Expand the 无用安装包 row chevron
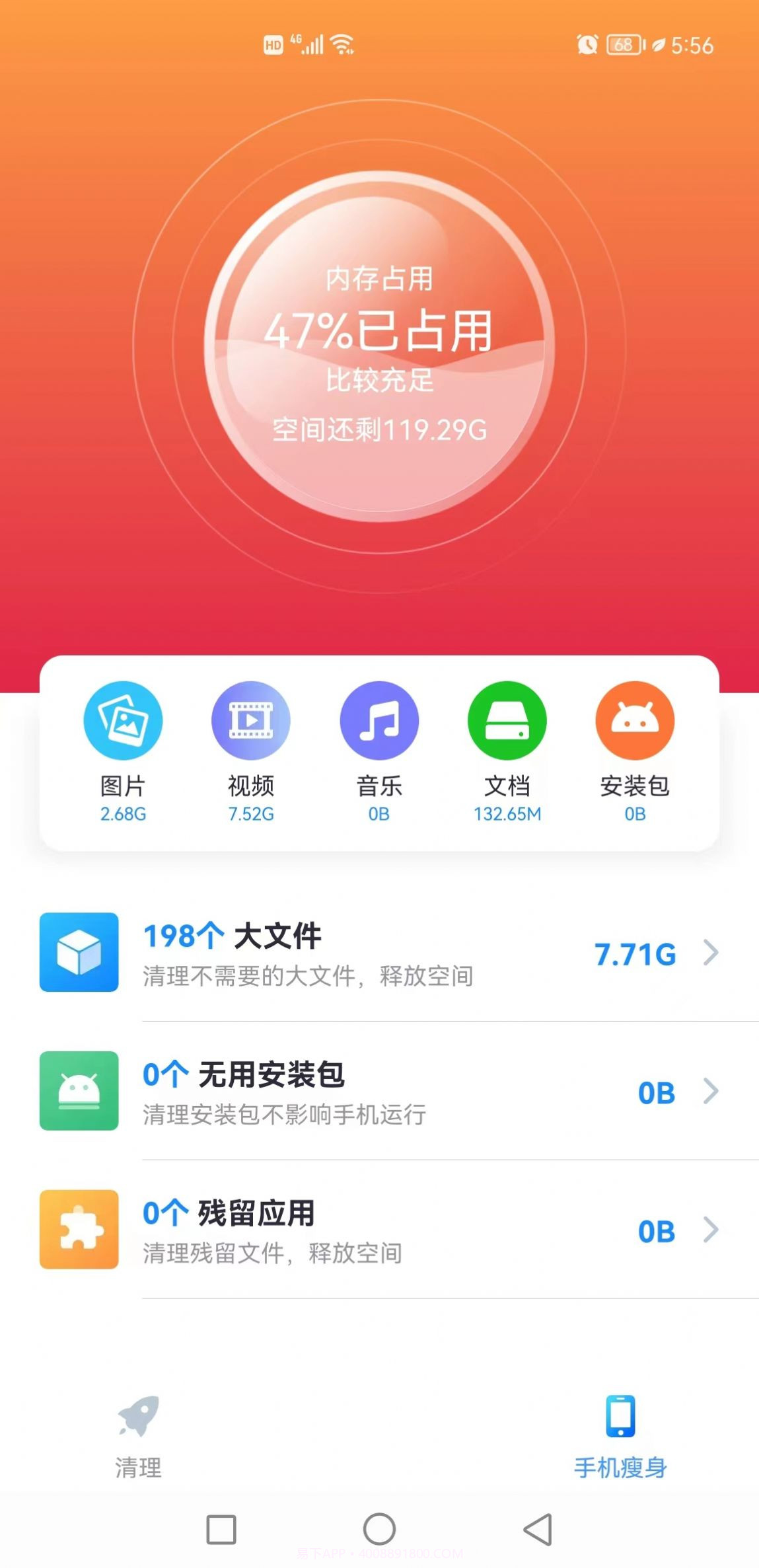The width and height of the screenshot is (759, 1568). point(711,1092)
